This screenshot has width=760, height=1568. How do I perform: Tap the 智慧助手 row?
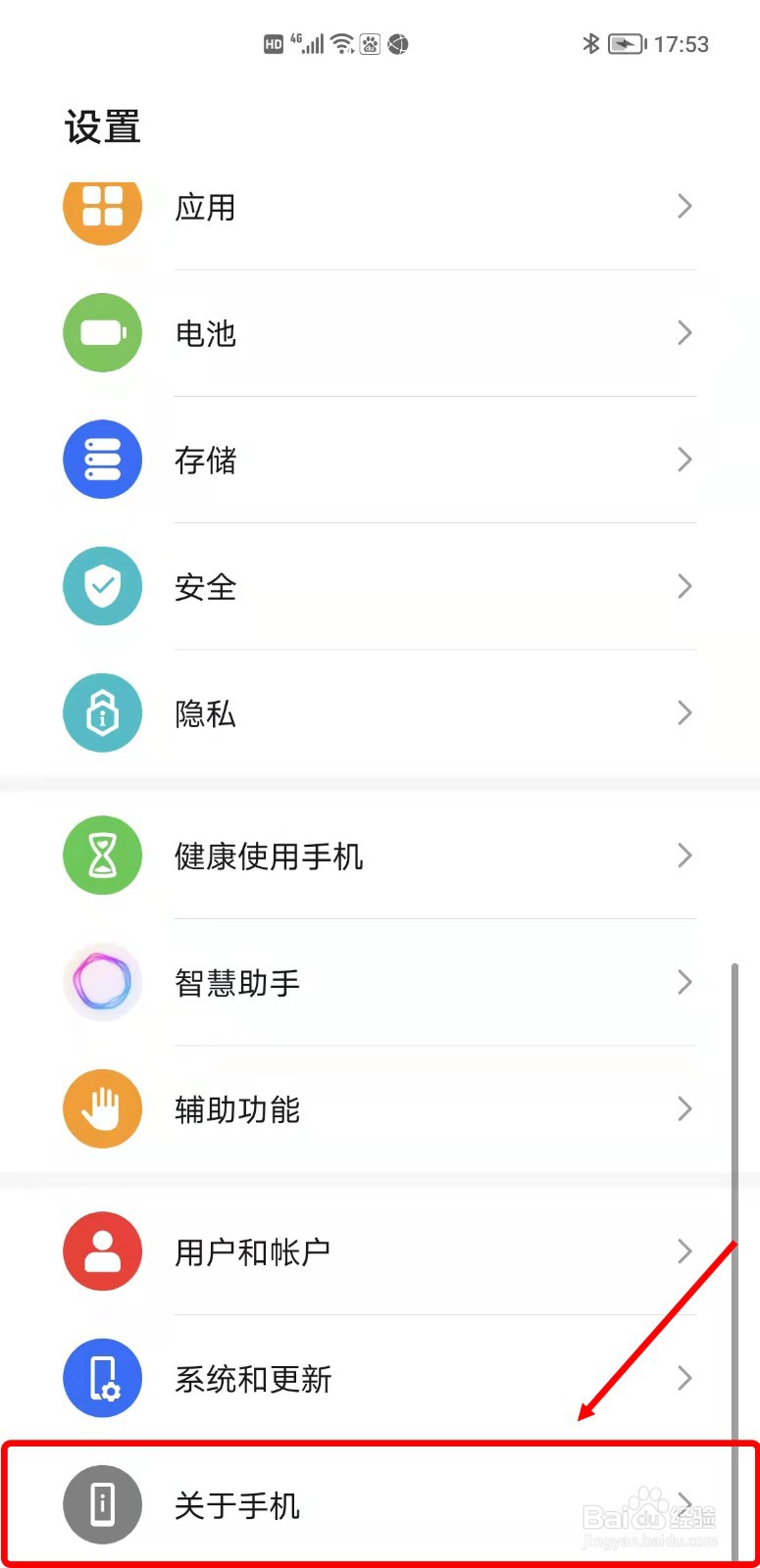click(380, 982)
